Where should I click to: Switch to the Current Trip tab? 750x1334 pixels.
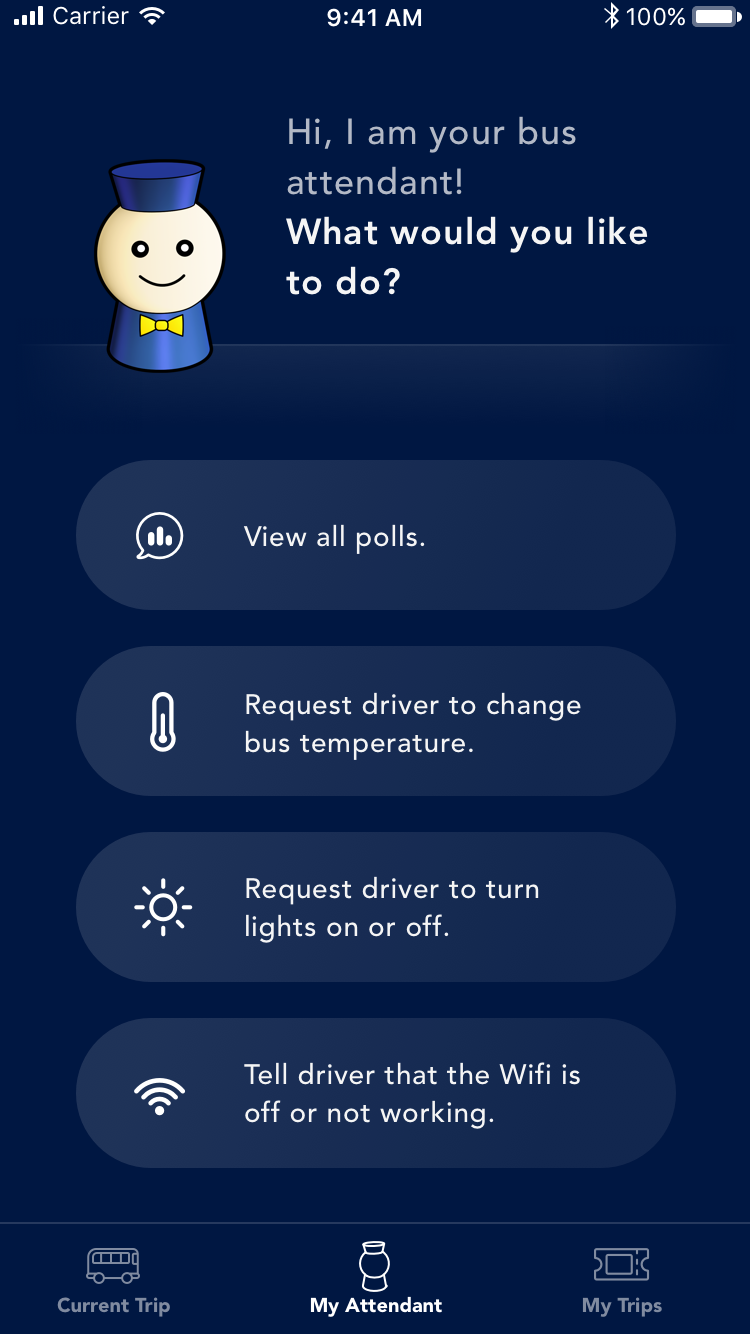click(114, 1279)
